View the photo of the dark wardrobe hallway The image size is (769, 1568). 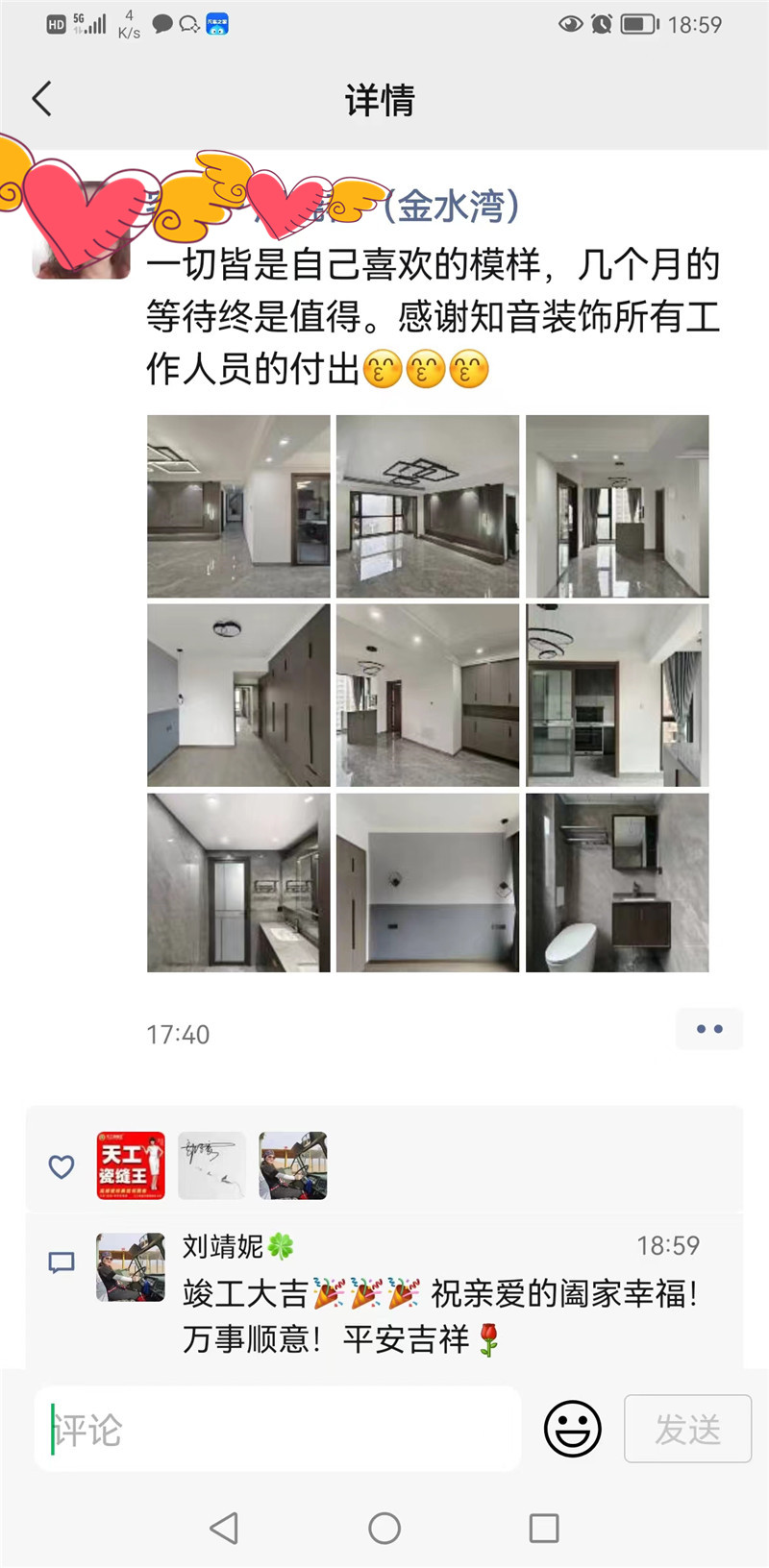(x=238, y=695)
